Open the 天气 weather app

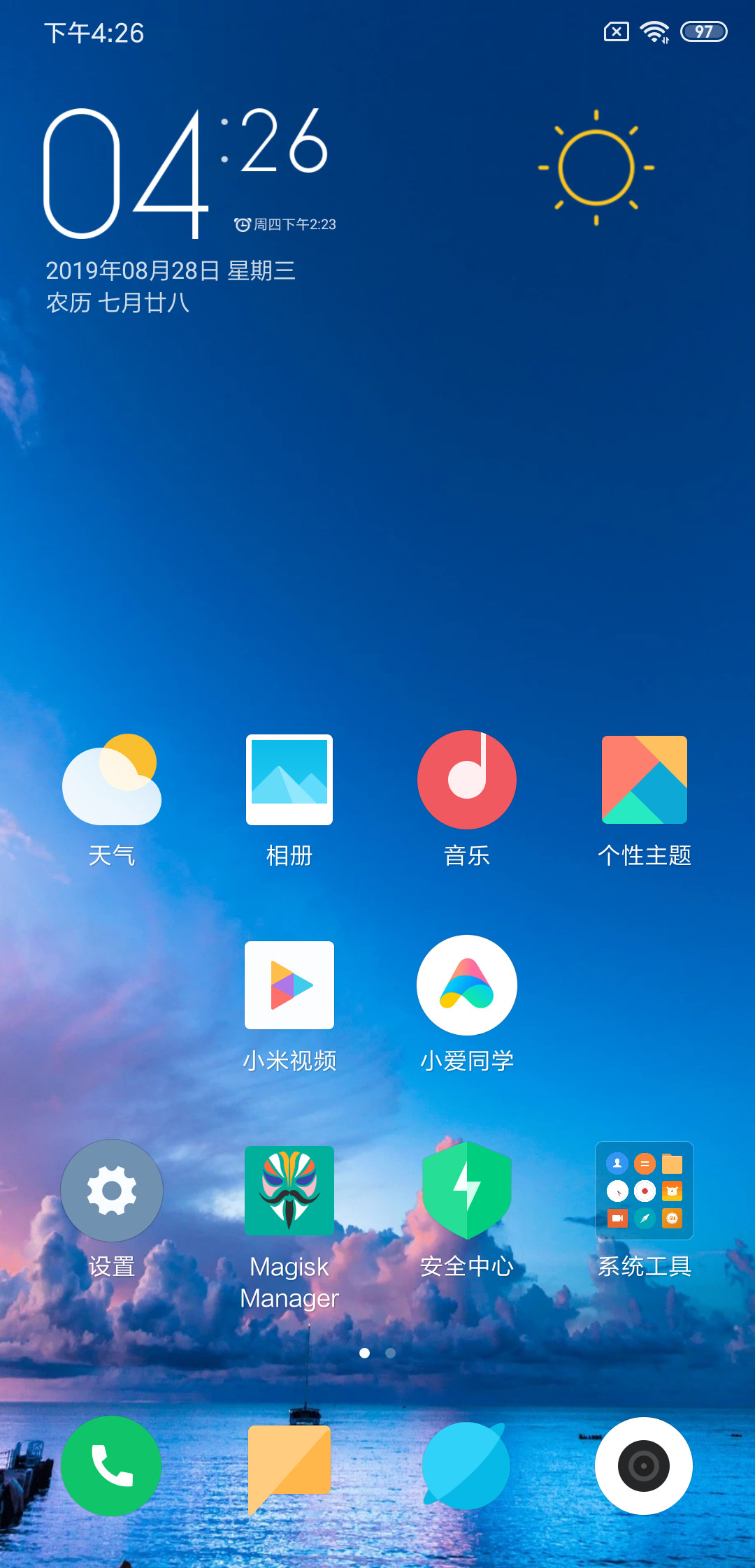point(112,780)
